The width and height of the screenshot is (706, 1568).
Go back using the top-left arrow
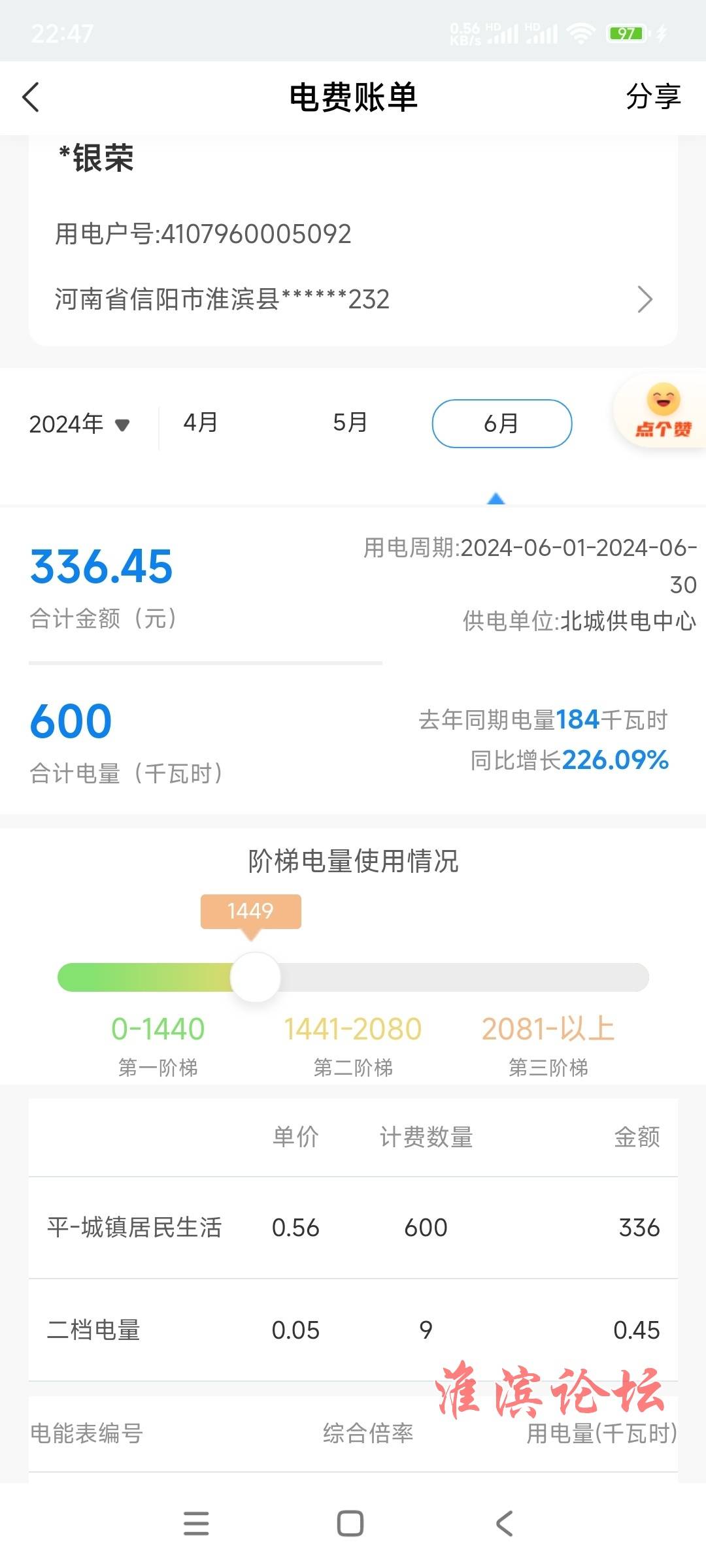tap(31, 97)
